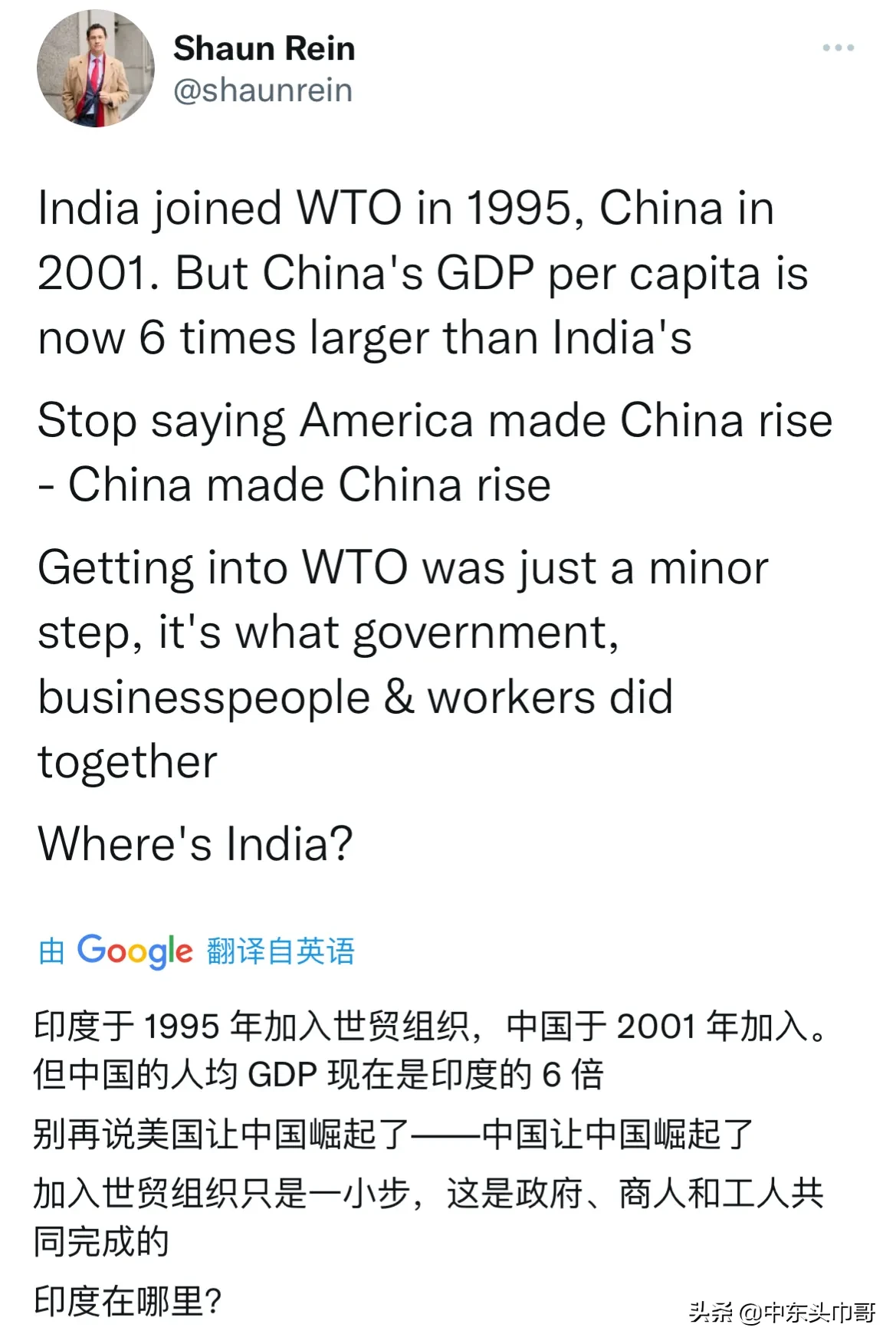View Shaun Rein's profile picture

click(x=95, y=68)
